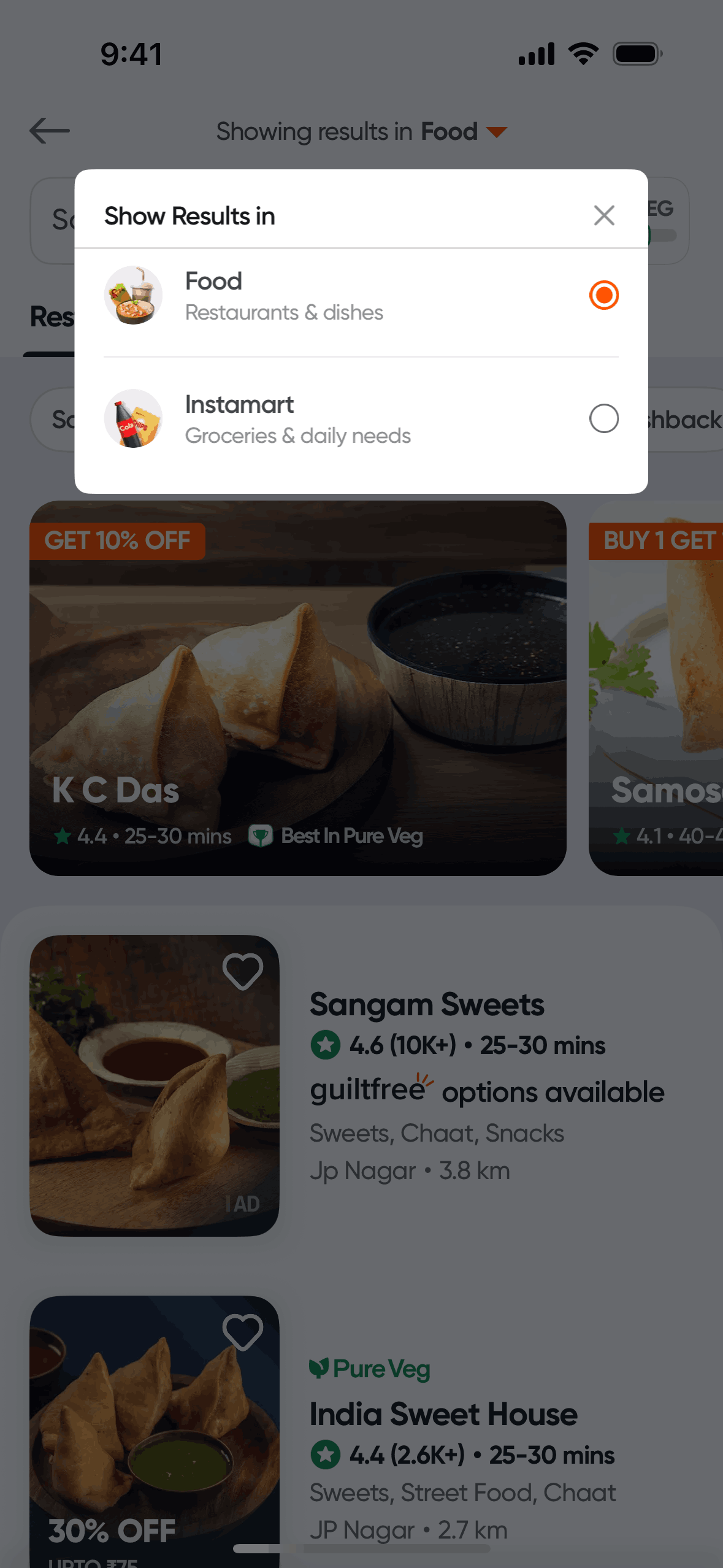723x1568 pixels.
Task: Choose Instamart groceries option
Action: pyautogui.click(x=603, y=418)
